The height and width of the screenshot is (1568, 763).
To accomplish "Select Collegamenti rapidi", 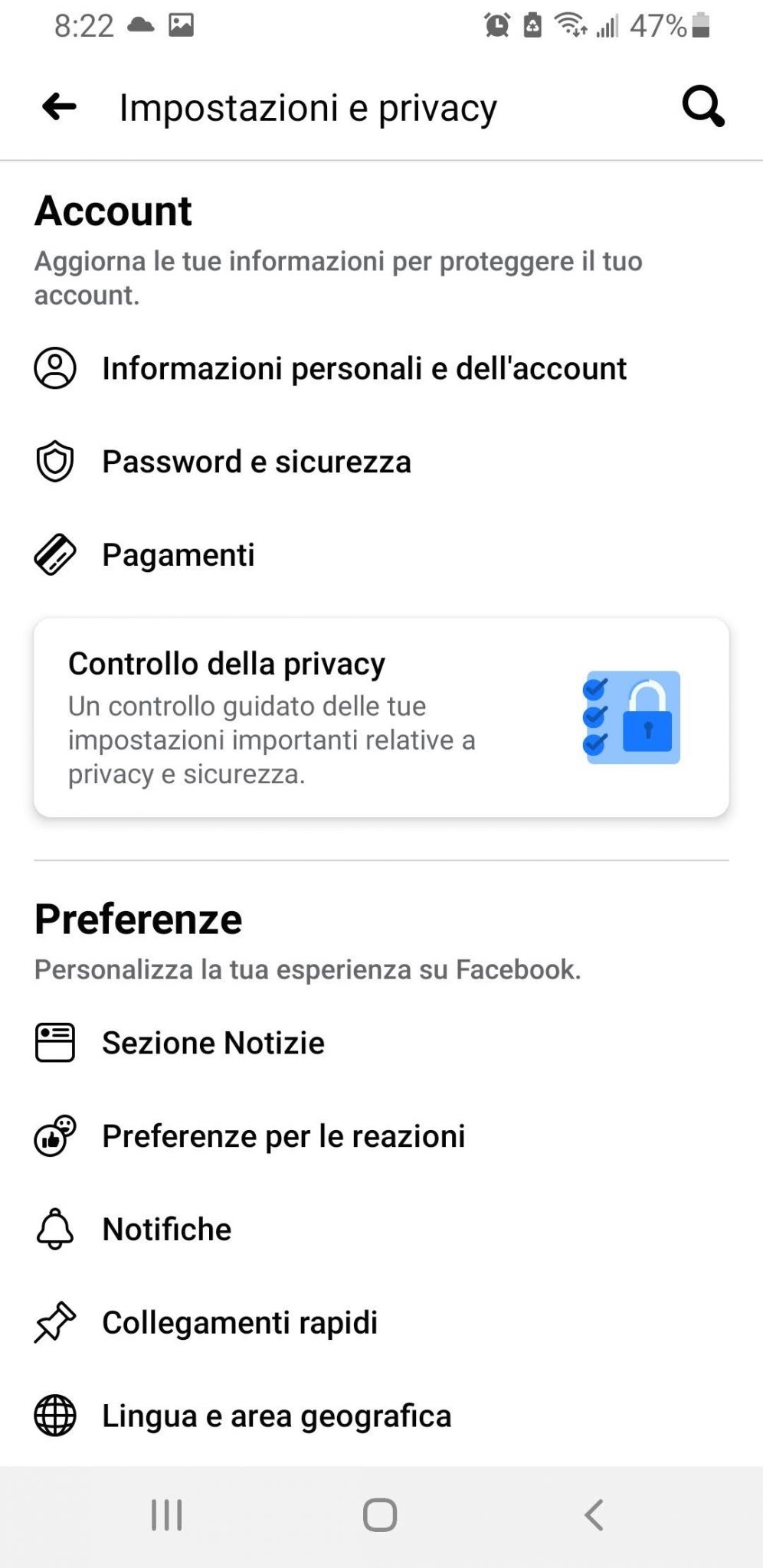I will [381, 1323].
